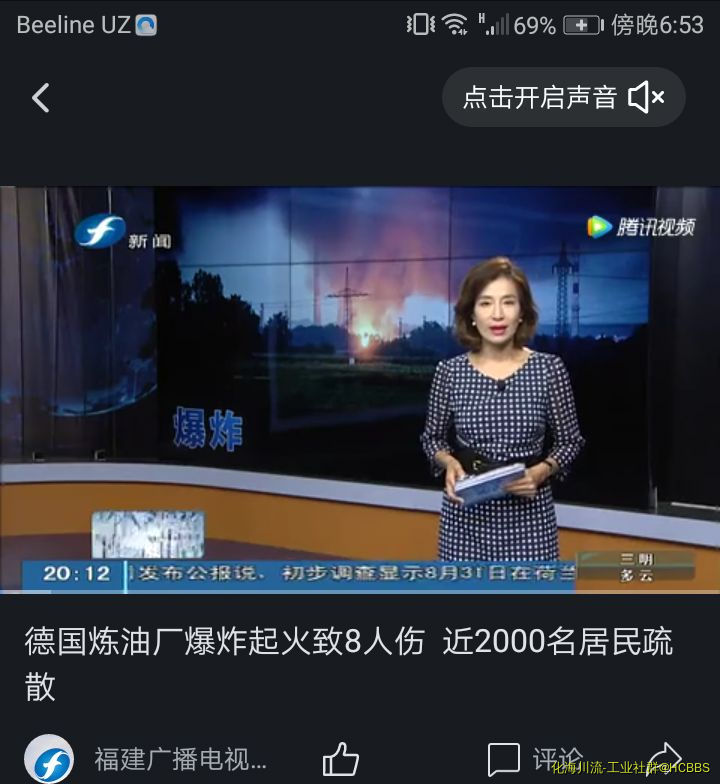The width and height of the screenshot is (720, 784).
Task: Tap 点击开启声音 to unmute the video
Action: (x=563, y=97)
